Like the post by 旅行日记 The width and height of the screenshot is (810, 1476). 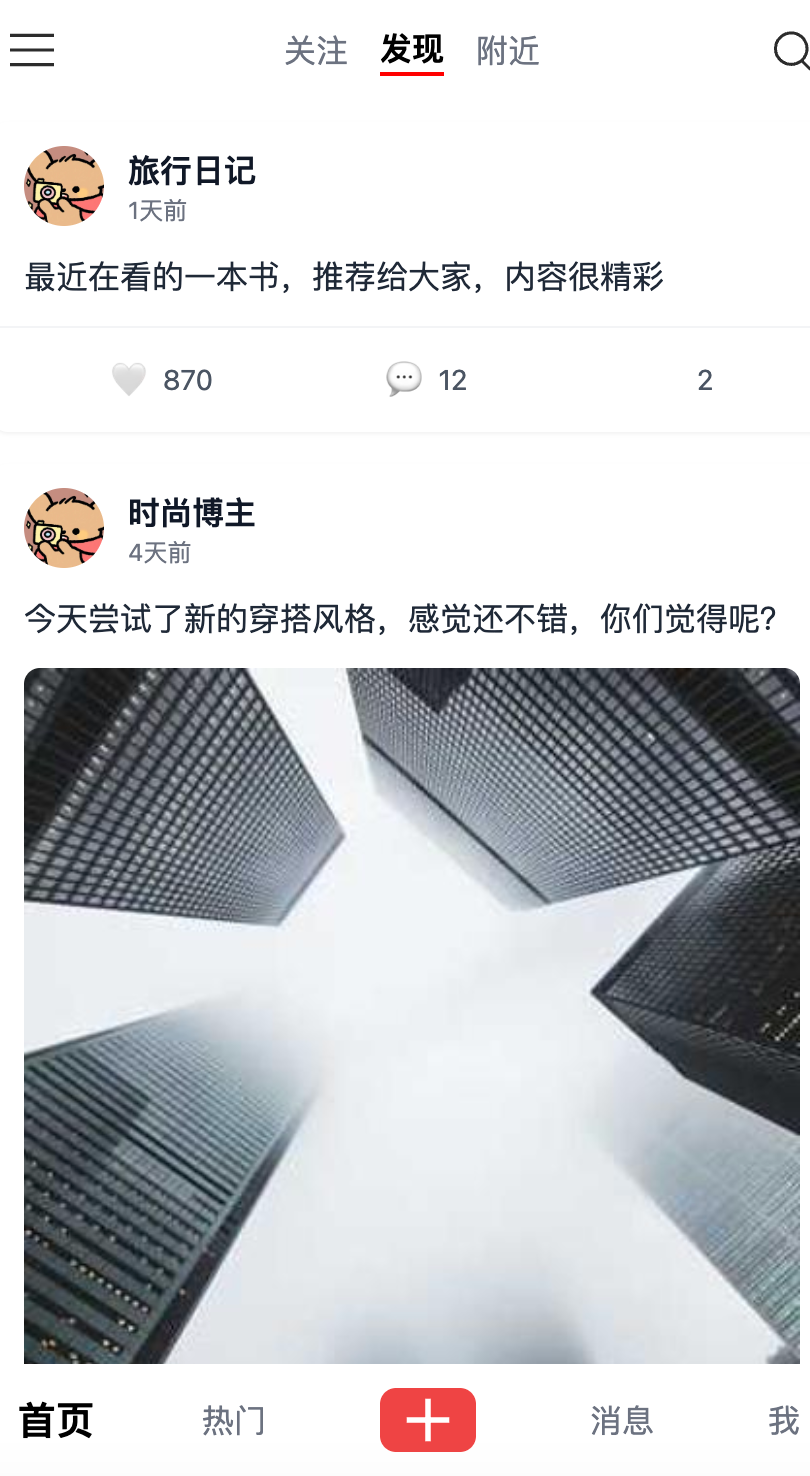point(129,380)
